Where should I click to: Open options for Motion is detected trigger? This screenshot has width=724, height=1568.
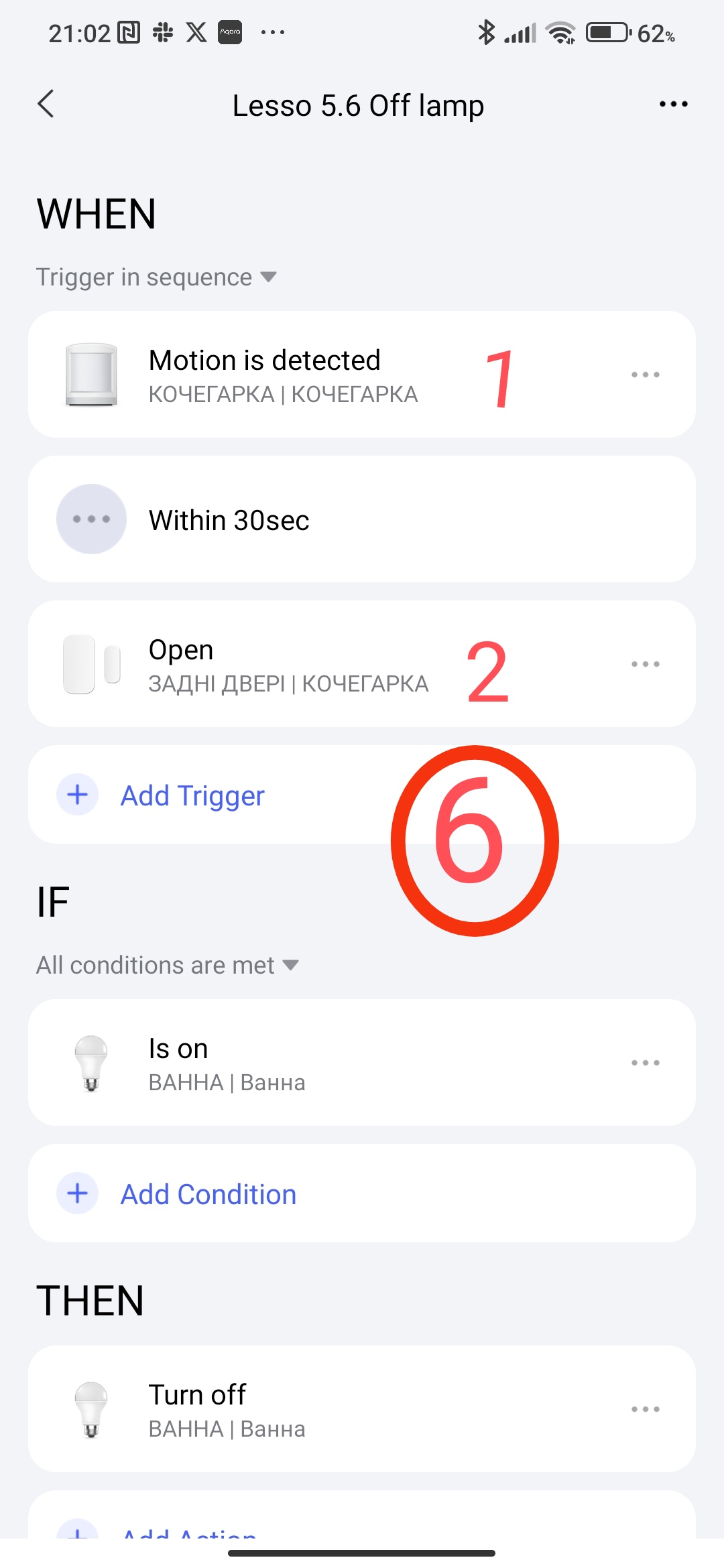pyautogui.click(x=645, y=375)
